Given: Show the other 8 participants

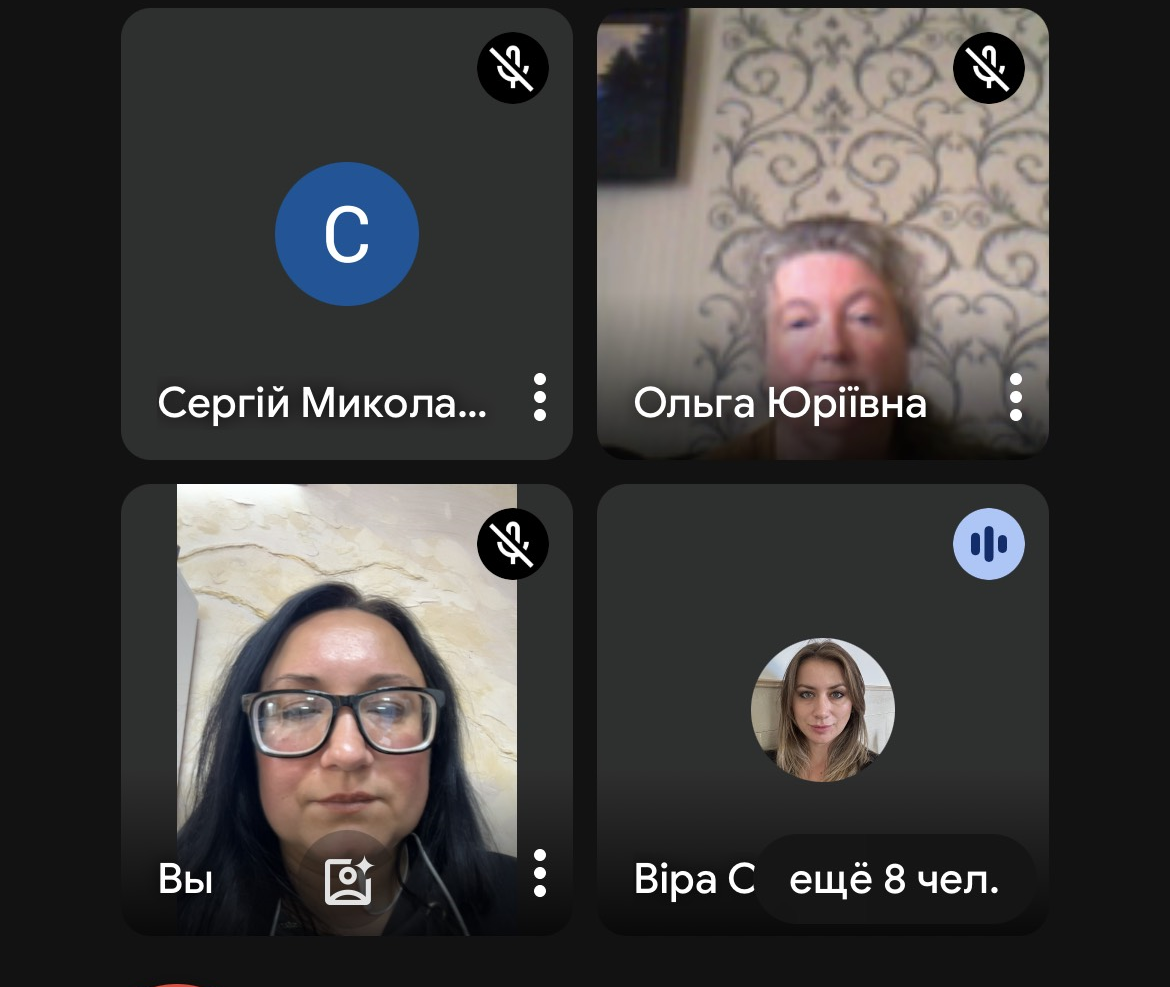Looking at the screenshot, I should tap(893, 880).
